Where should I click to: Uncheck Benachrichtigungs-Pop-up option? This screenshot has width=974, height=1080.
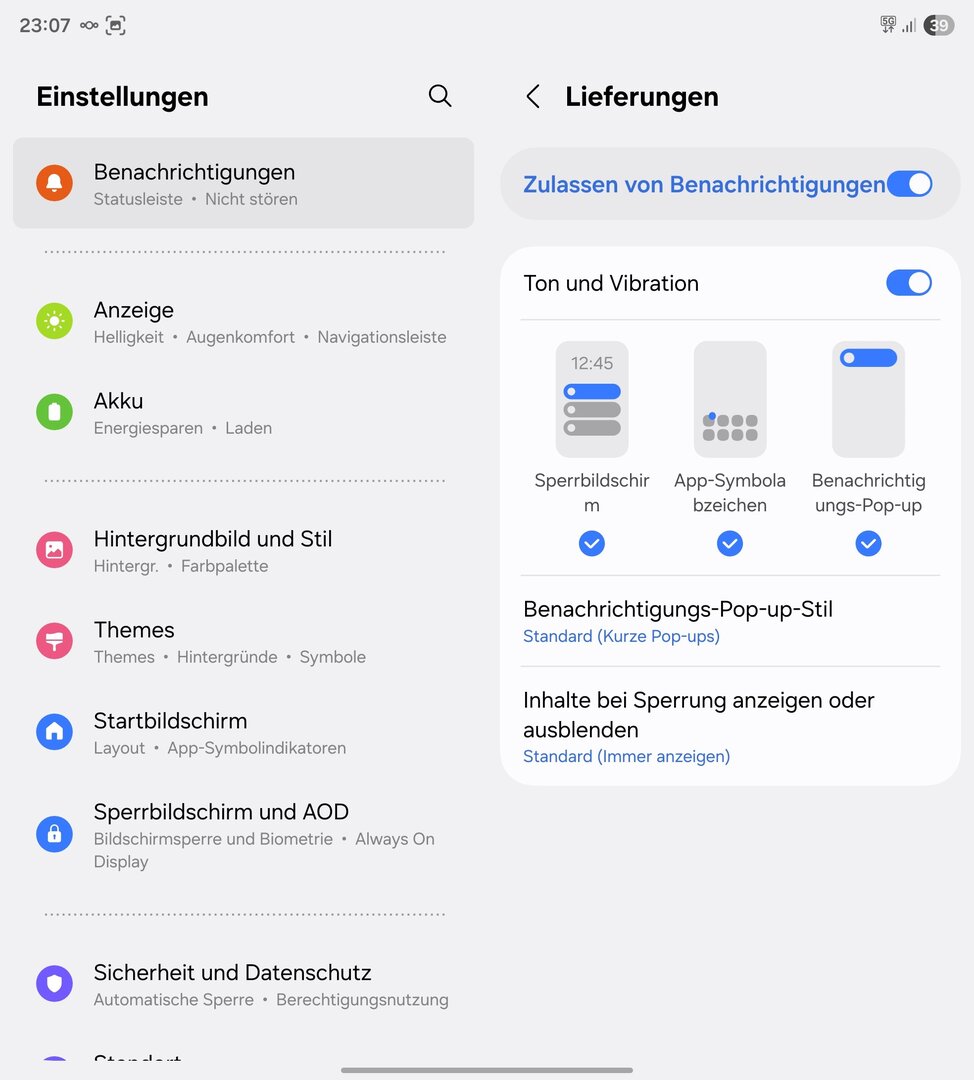(x=868, y=544)
